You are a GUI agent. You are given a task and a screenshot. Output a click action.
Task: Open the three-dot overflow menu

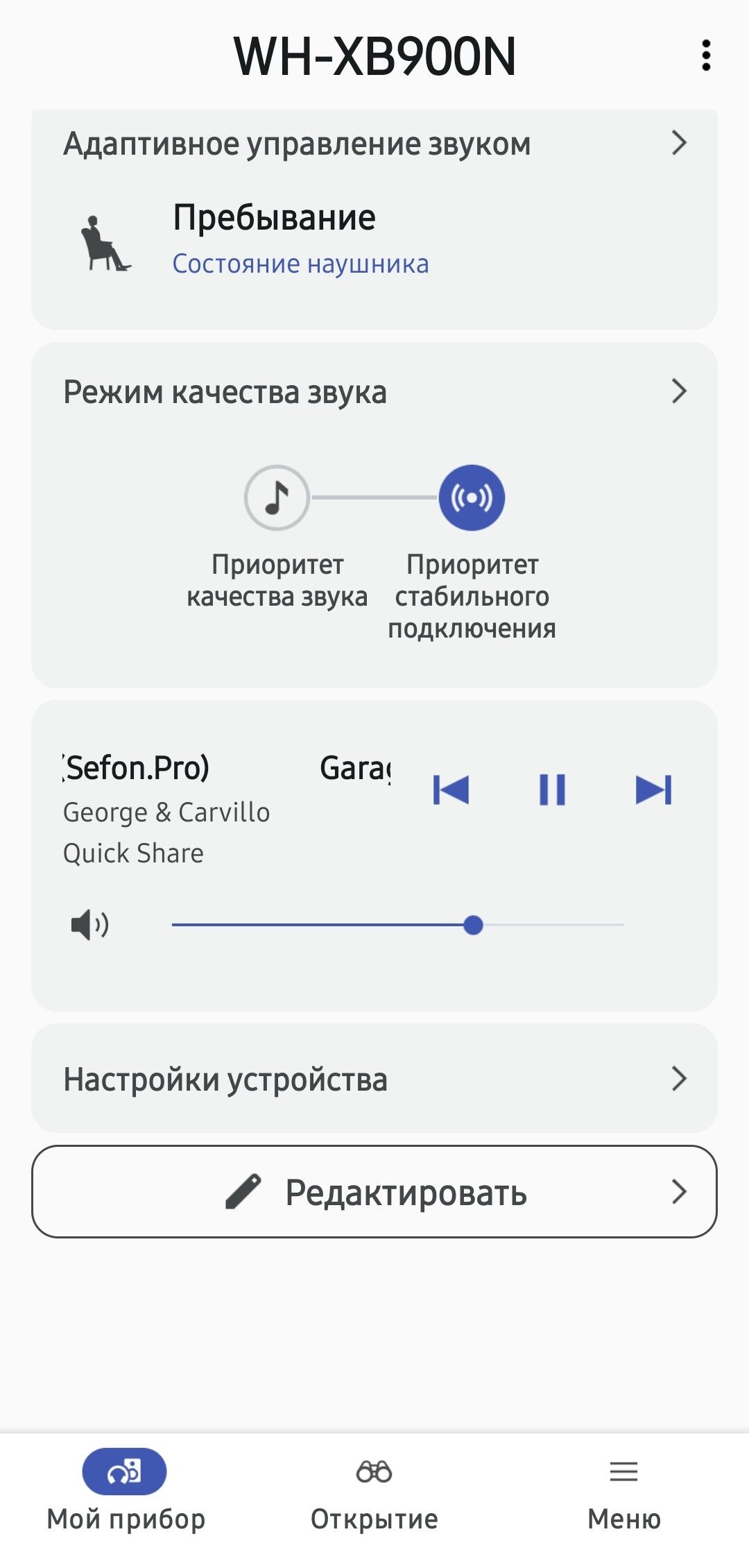[706, 56]
